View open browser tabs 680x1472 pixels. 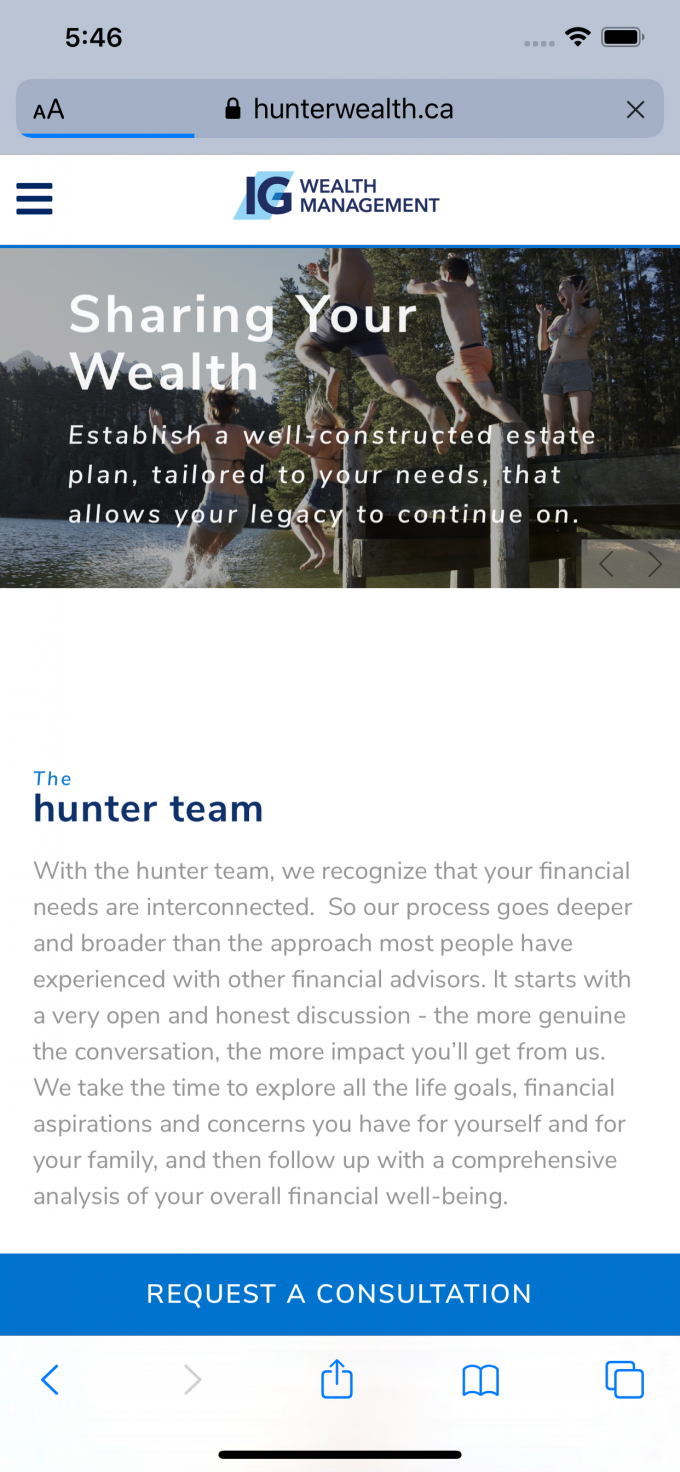(624, 1380)
